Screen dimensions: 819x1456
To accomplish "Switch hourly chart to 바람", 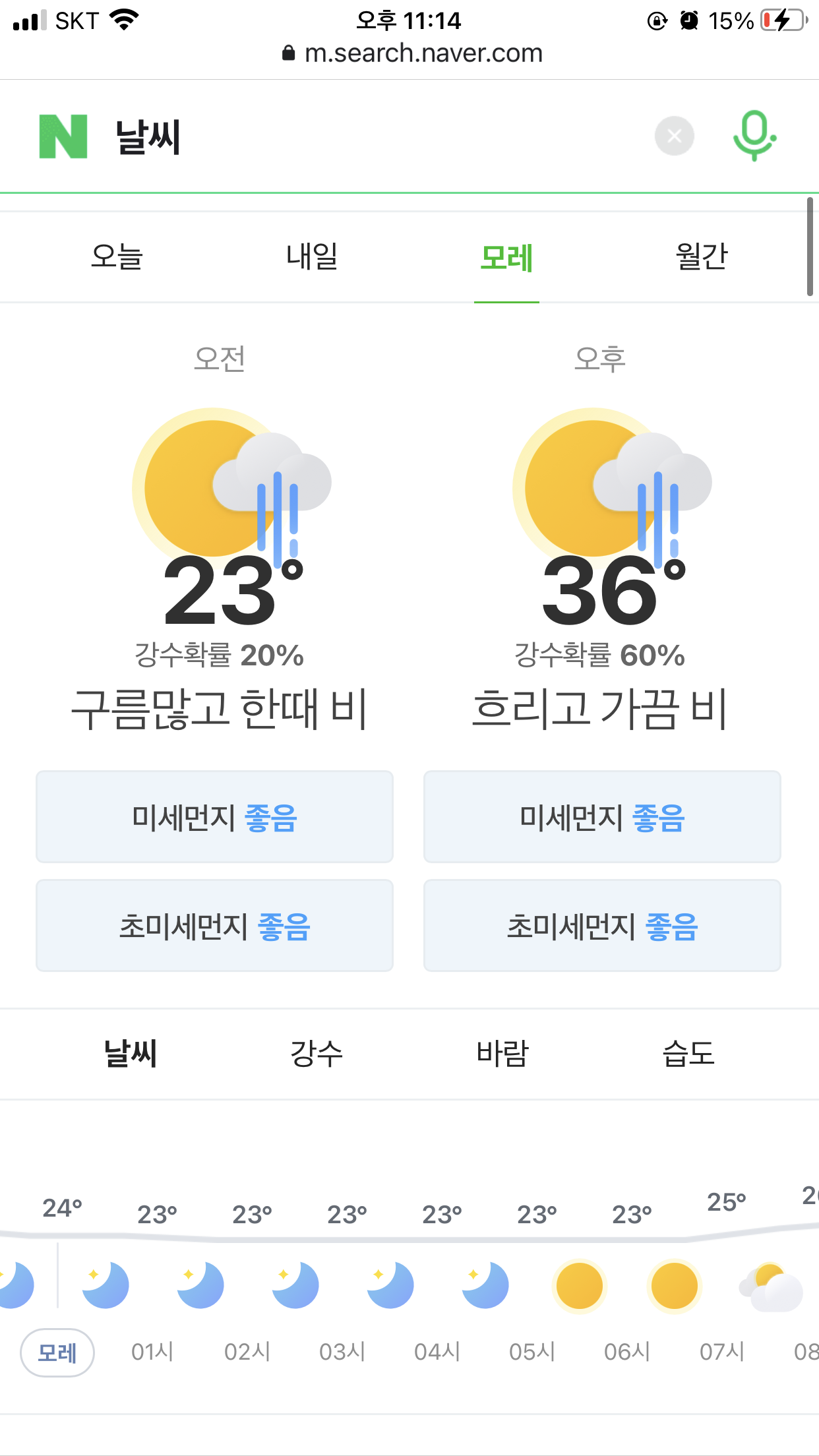I will pos(502,1053).
